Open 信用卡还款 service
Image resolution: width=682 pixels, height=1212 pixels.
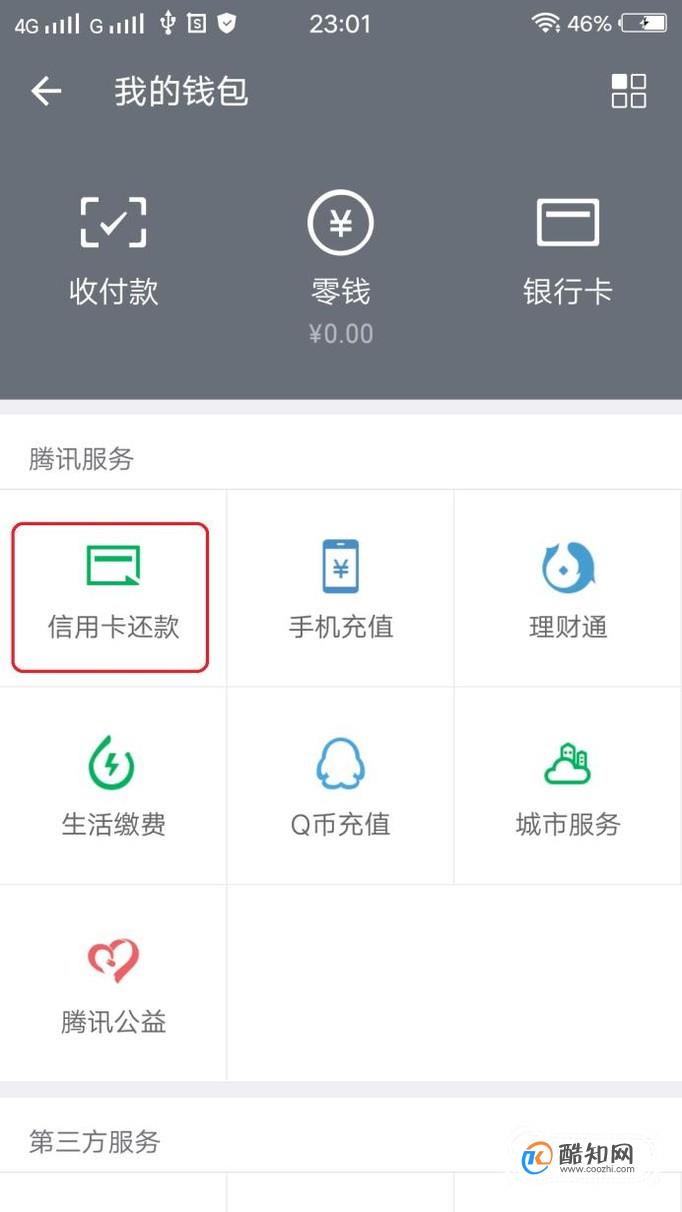pos(113,590)
